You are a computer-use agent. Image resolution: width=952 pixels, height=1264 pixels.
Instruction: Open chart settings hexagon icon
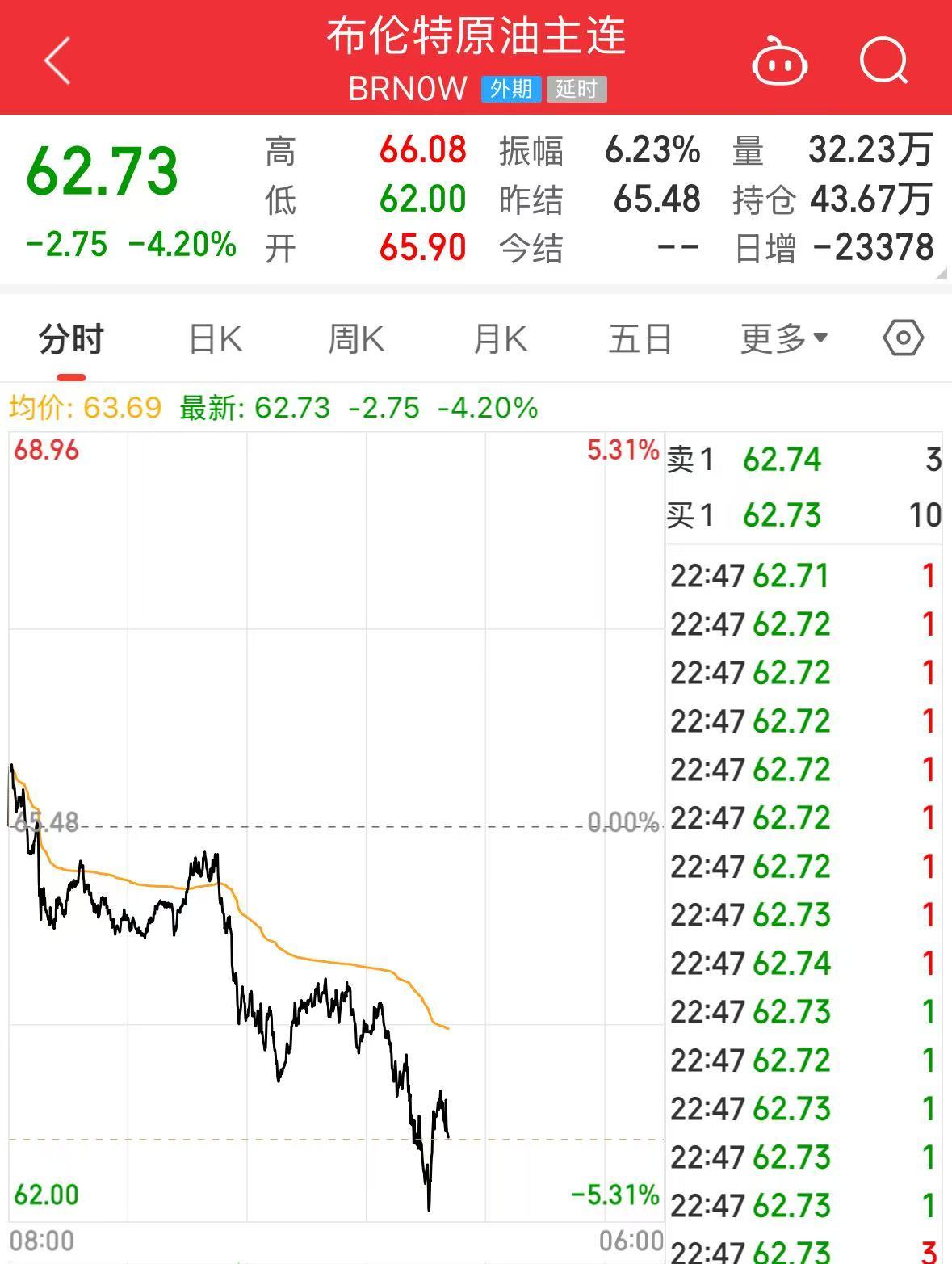tap(903, 338)
